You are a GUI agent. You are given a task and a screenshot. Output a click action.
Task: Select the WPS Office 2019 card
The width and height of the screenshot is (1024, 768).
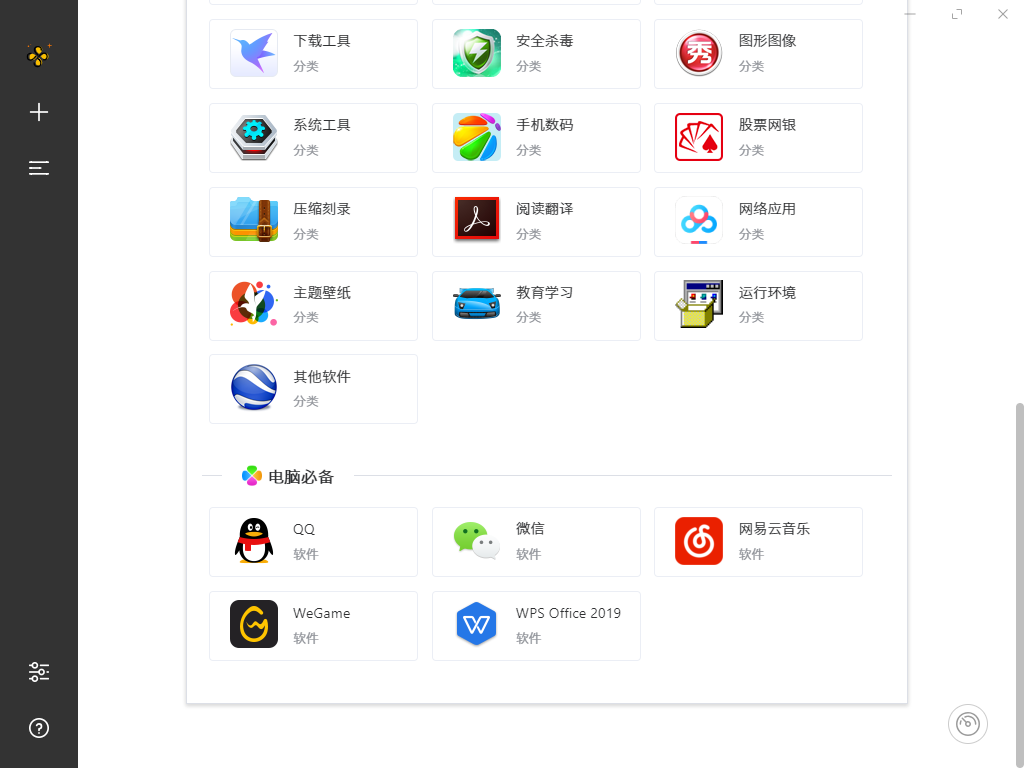point(536,626)
